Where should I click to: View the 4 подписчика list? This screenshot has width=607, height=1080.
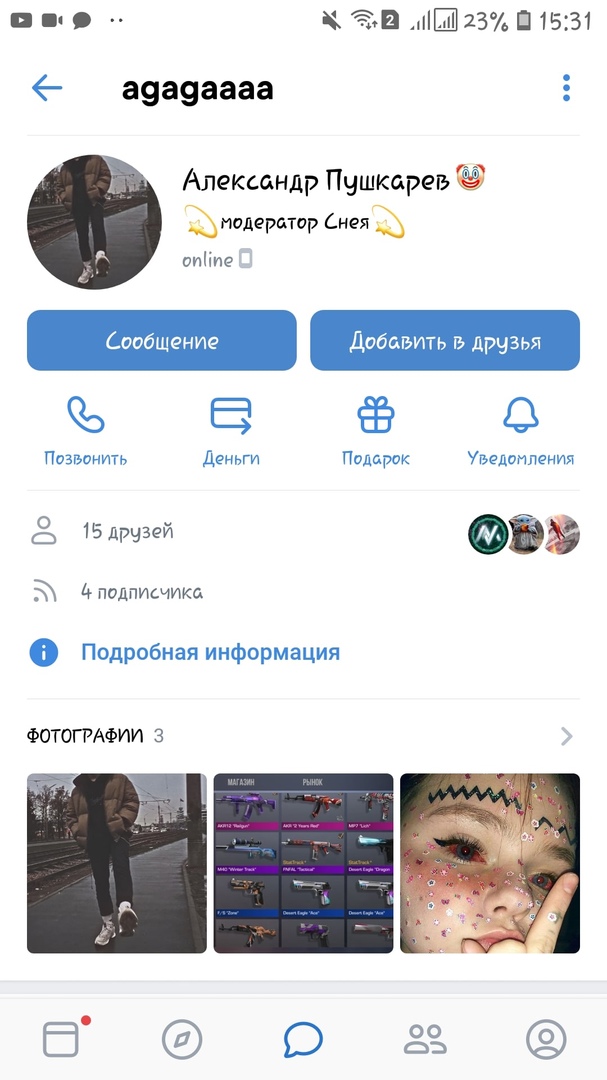pos(141,592)
